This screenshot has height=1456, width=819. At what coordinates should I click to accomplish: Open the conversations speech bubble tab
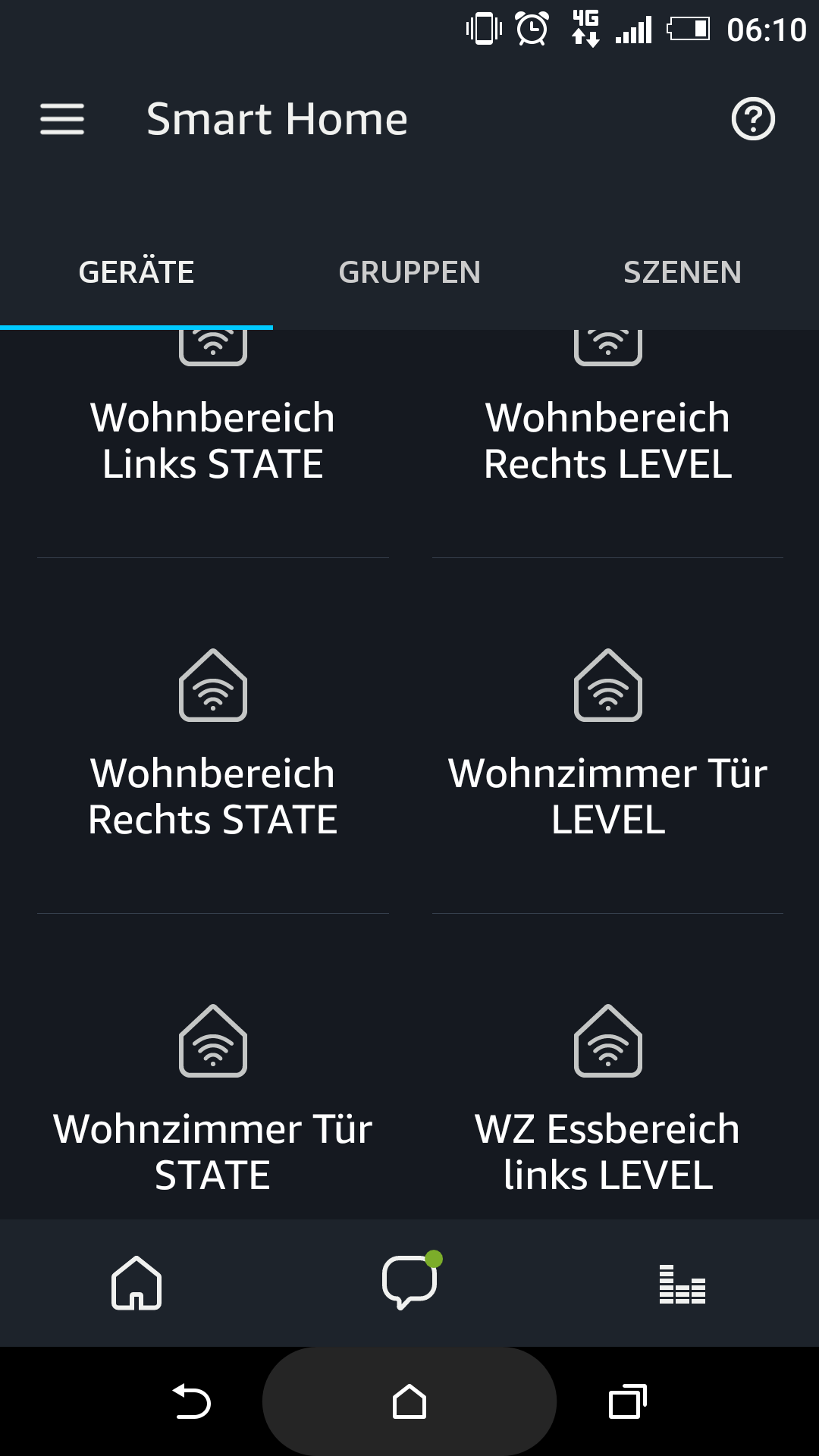coord(409,1283)
